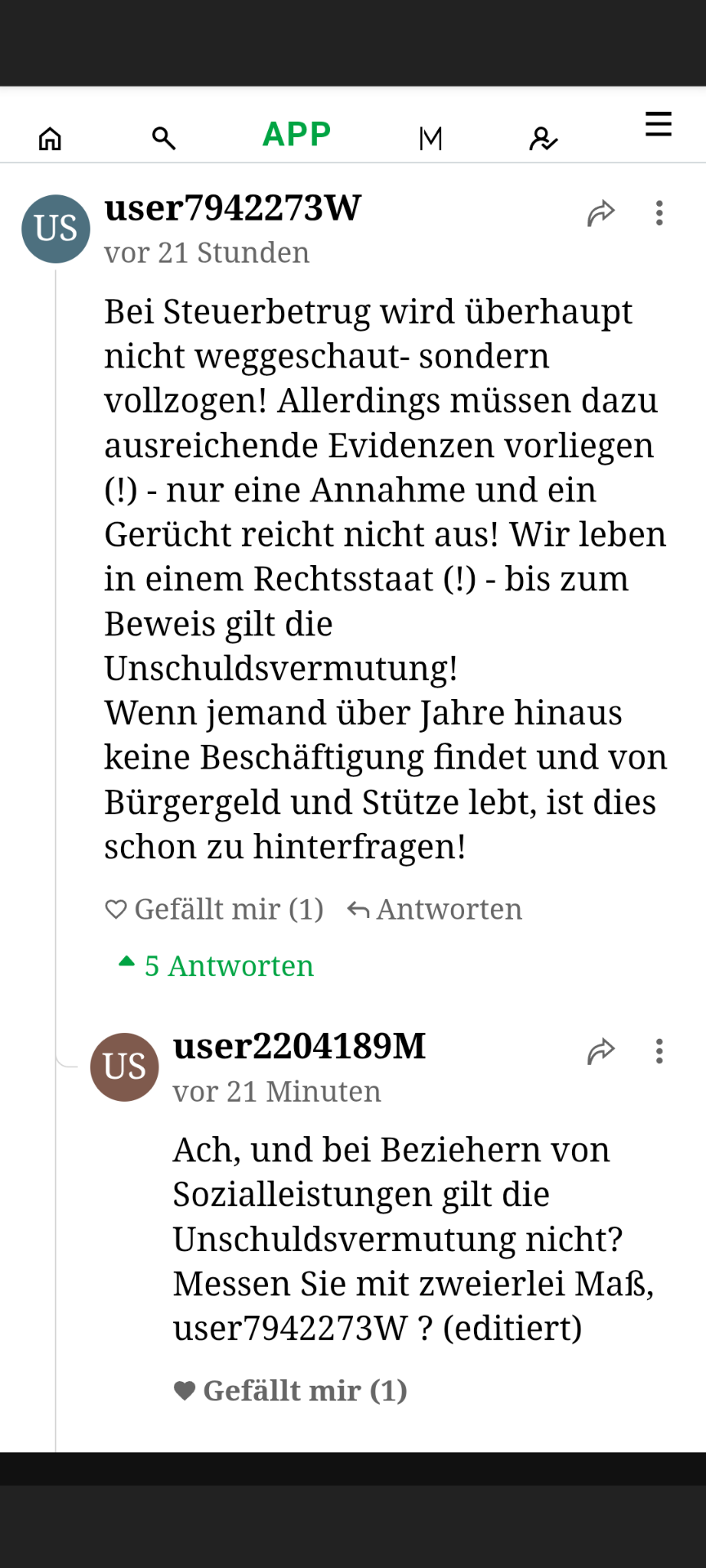
Task: Open more options for user7942273W's comment
Action: 659,213
